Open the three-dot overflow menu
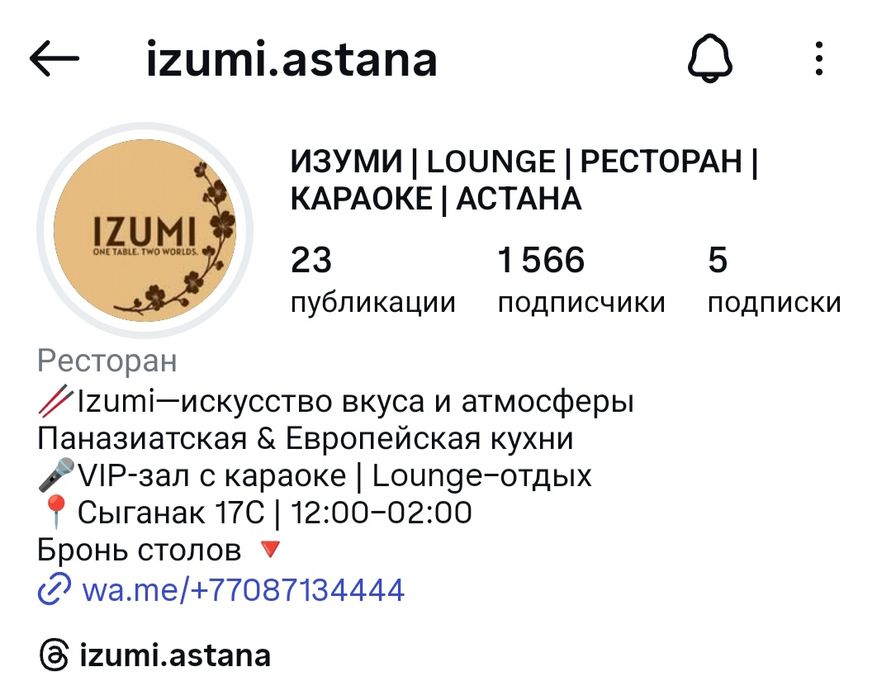 pyautogui.click(x=819, y=59)
